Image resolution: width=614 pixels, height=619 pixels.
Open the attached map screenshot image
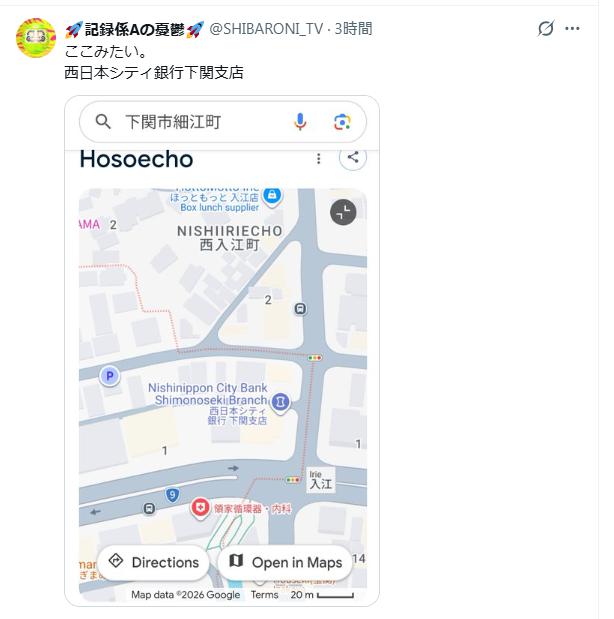click(222, 350)
